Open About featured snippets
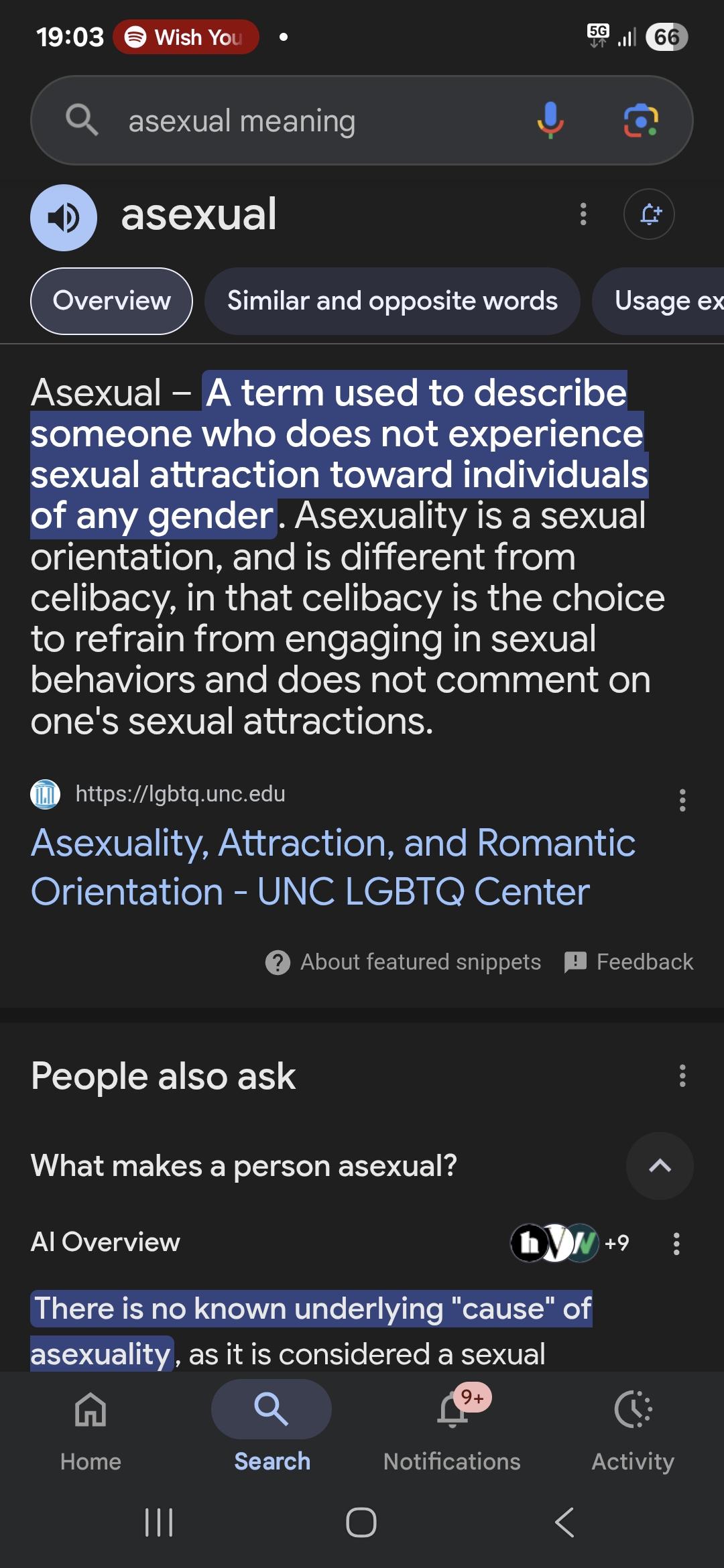Screen dimensions: 724x1568 click(x=404, y=962)
